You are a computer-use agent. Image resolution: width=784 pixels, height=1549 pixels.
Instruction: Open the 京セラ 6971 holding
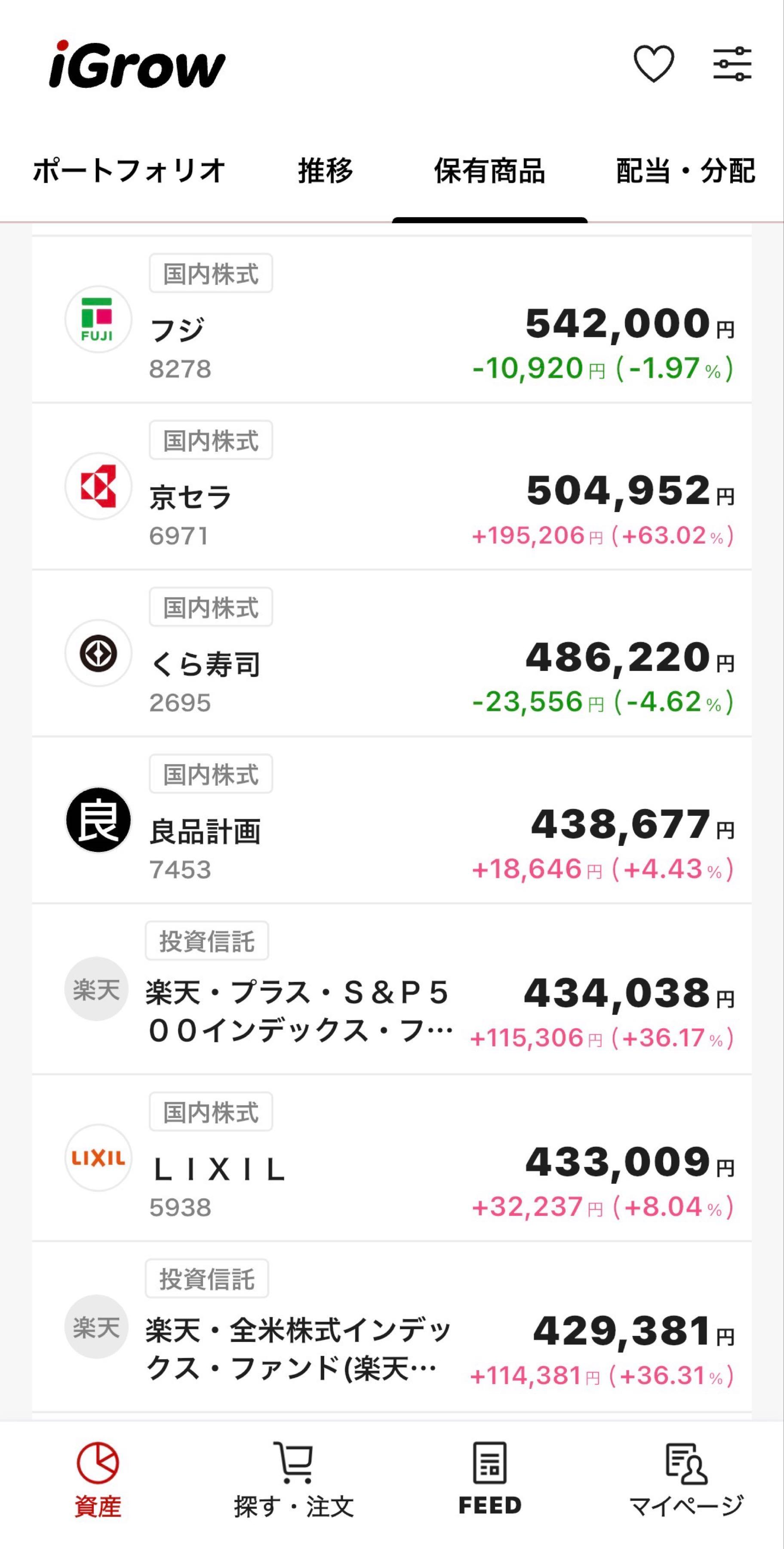click(392, 487)
